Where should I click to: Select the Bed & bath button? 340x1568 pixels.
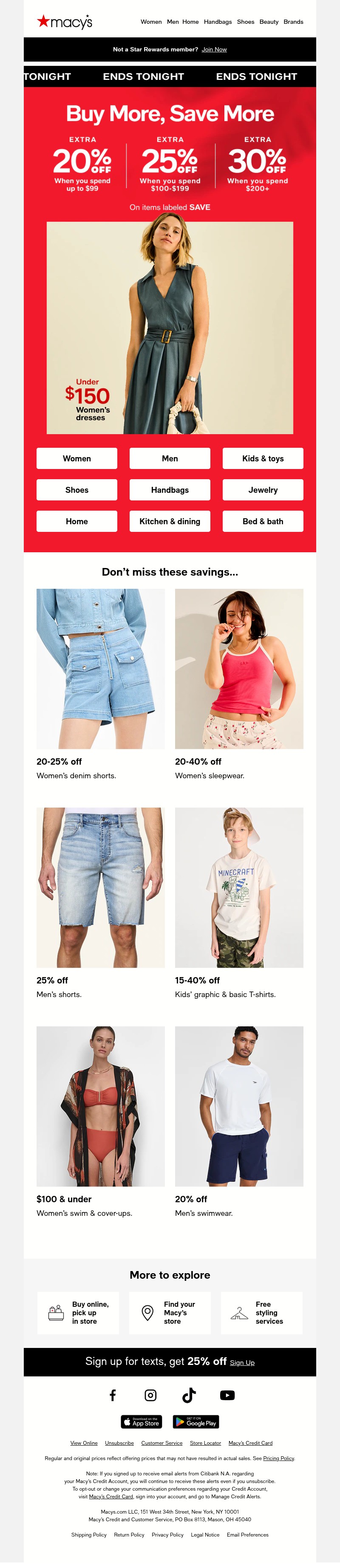[x=263, y=522]
